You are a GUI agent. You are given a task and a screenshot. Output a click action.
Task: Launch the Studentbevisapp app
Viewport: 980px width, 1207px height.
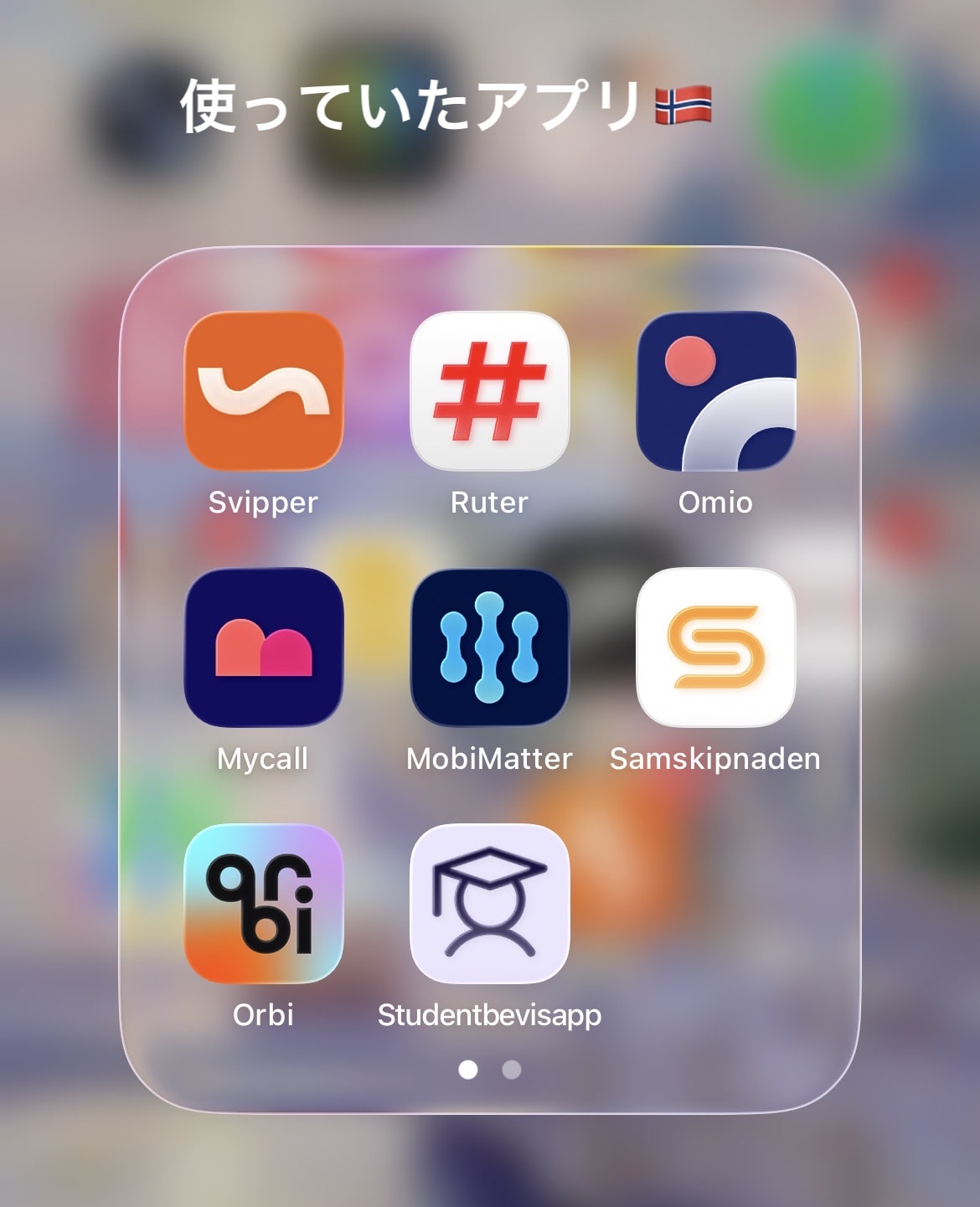(x=489, y=903)
